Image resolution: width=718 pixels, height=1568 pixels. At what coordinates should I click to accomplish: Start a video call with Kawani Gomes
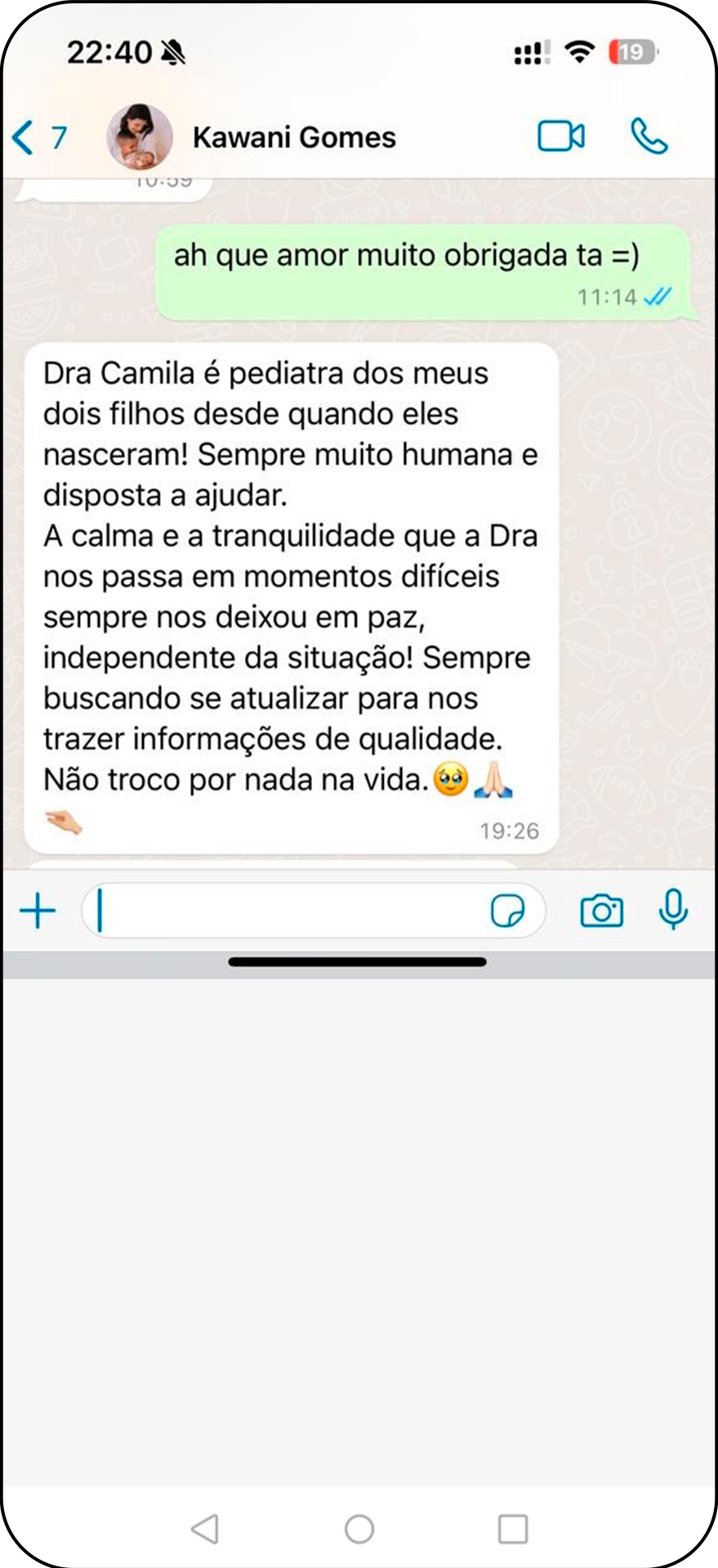(x=560, y=136)
